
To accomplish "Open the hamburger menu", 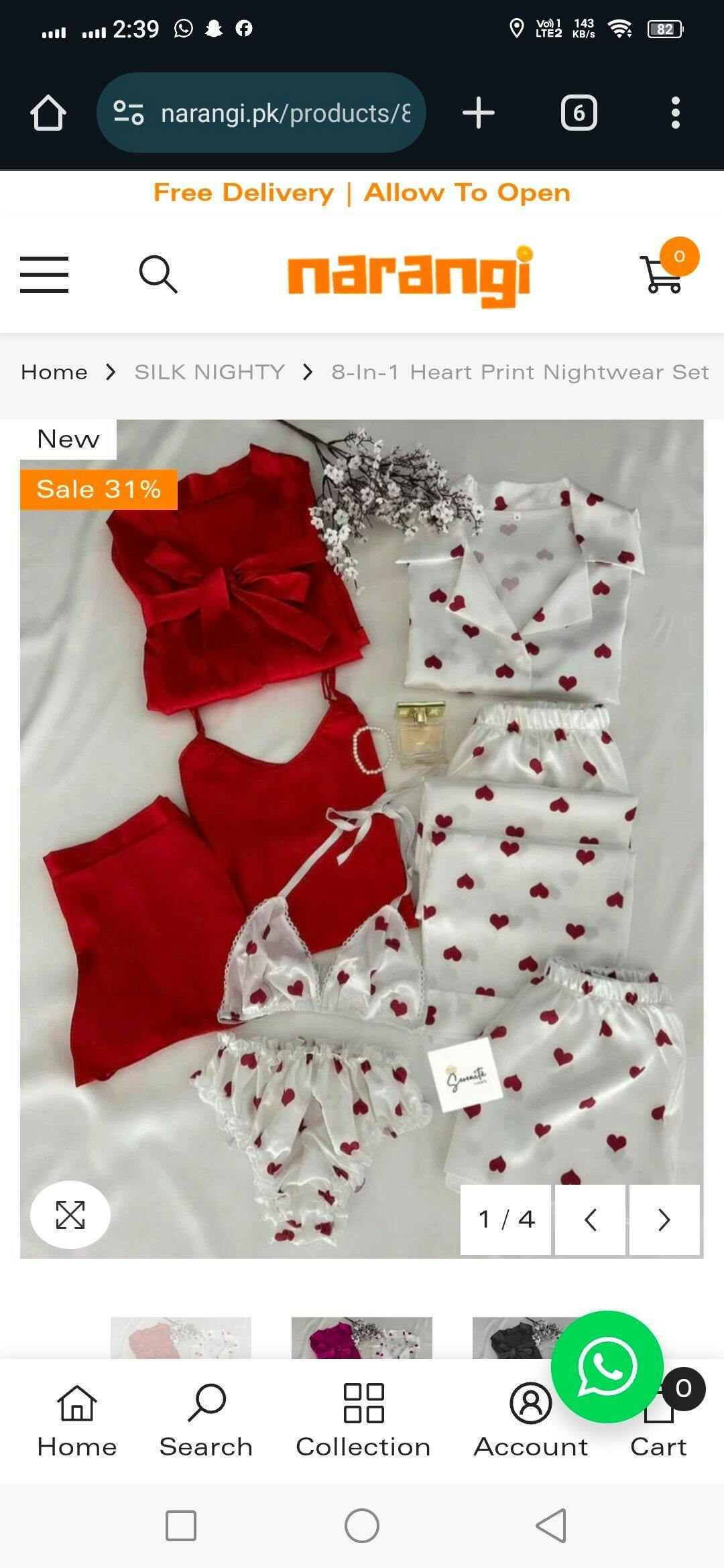I will [x=44, y=275].
